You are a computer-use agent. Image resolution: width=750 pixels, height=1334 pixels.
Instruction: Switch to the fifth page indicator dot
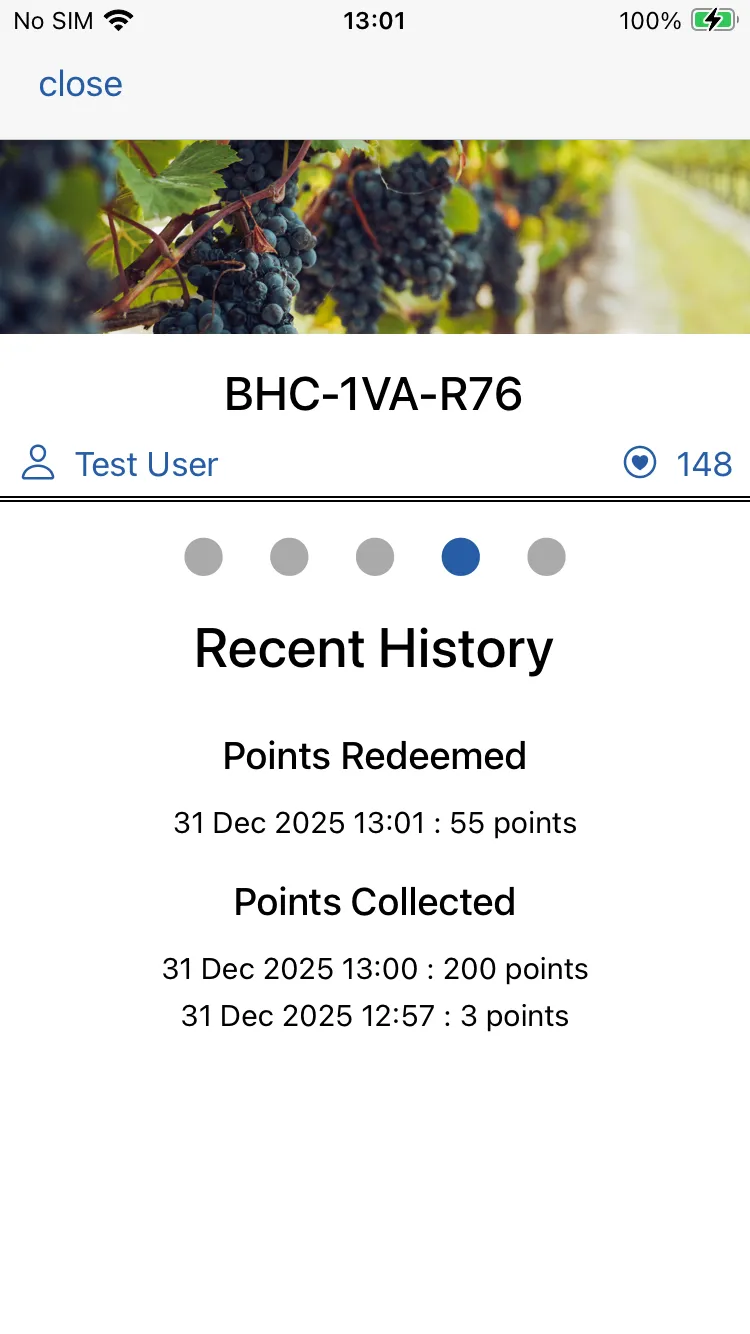(546, 556)
